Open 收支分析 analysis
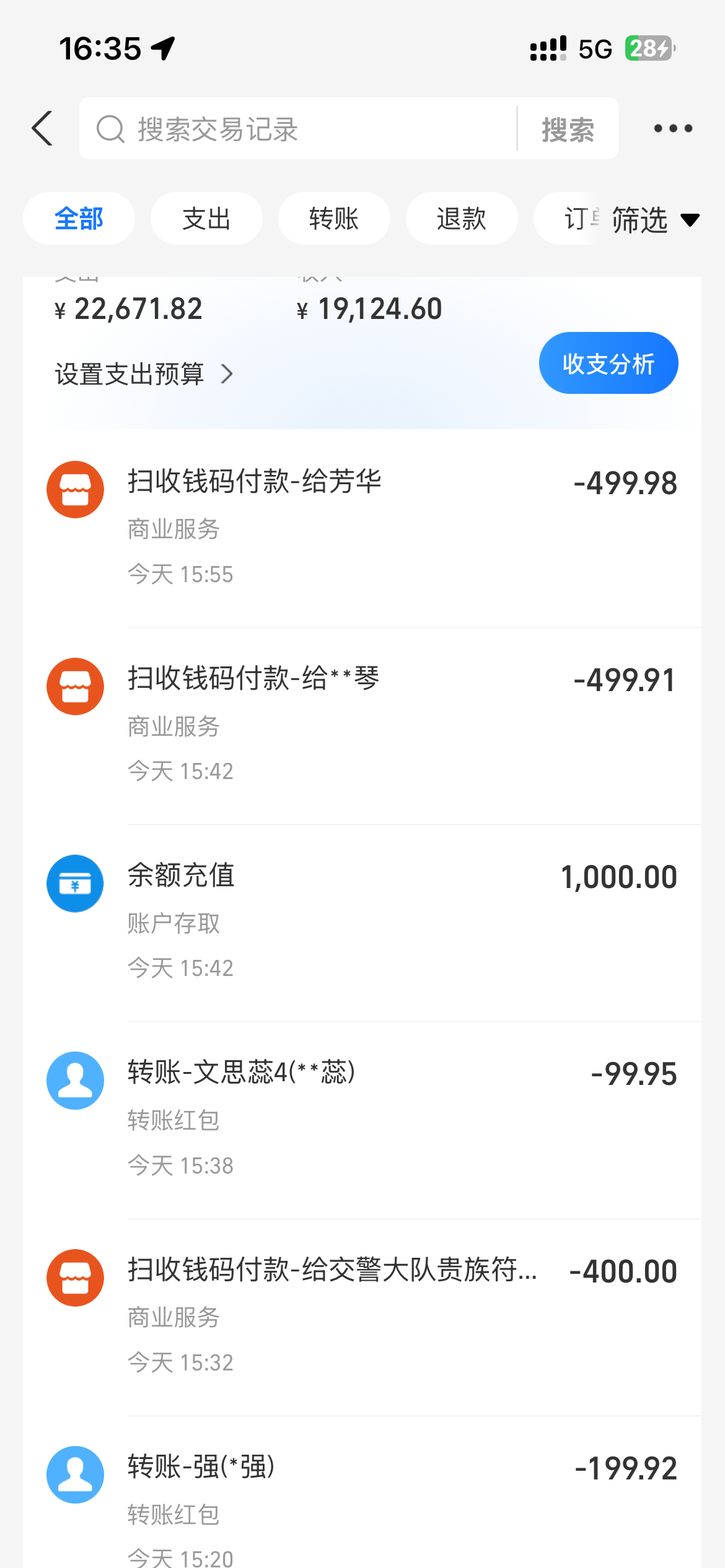The image size is (725, 1568). [608, 364]
